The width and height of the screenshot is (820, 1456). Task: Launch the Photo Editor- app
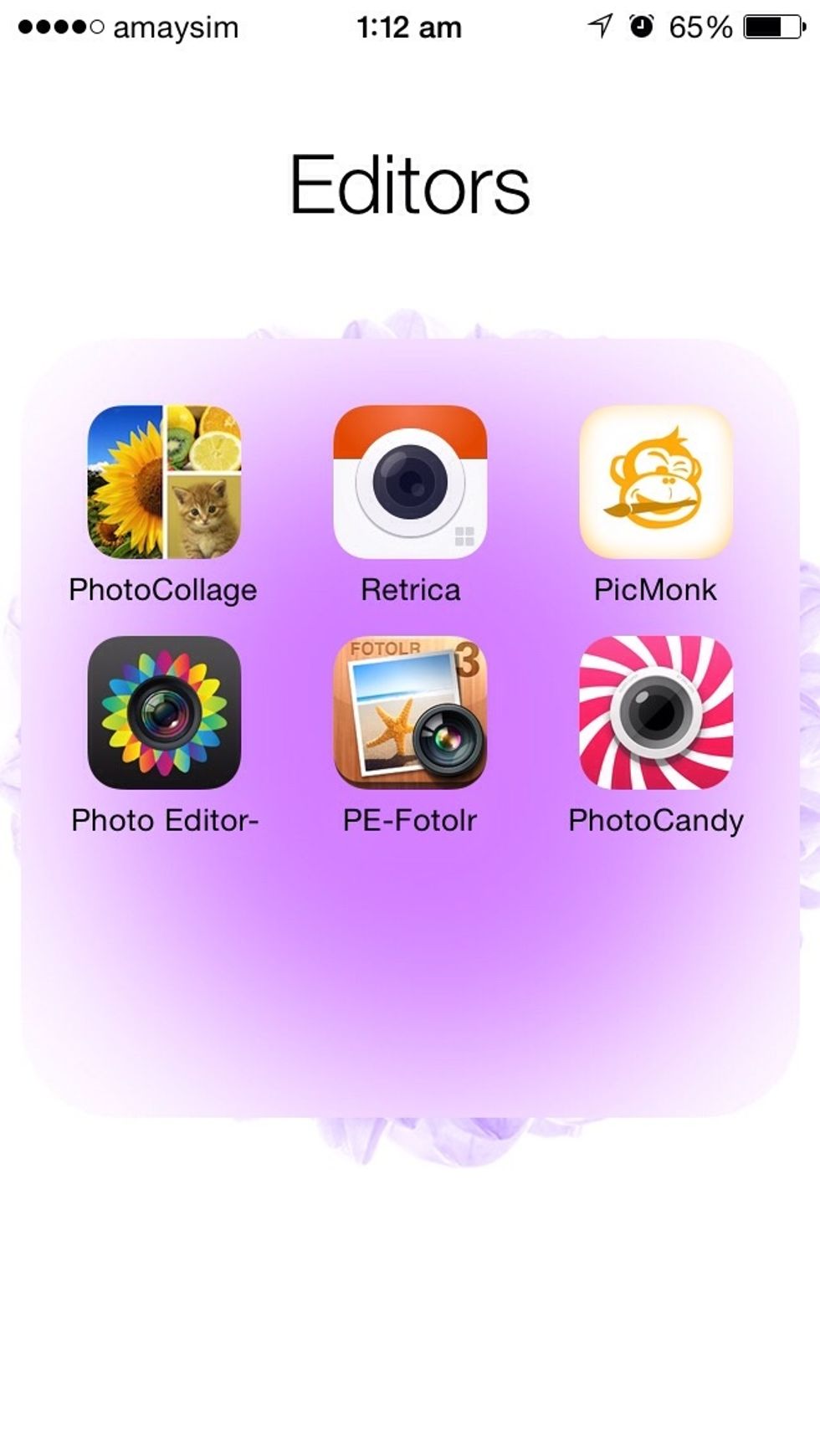coord(164,713)
